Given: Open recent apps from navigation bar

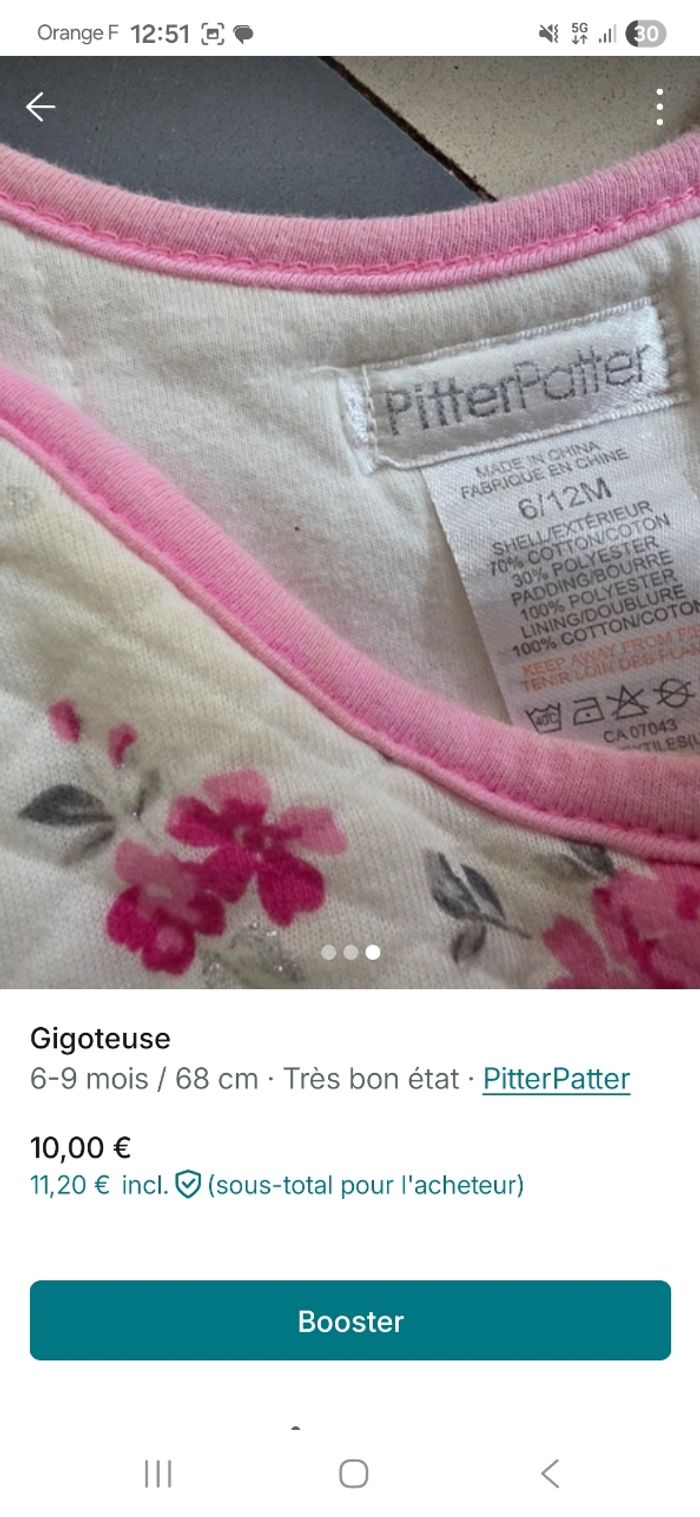Looking at the screenshot, I should tap(158, 1473).
